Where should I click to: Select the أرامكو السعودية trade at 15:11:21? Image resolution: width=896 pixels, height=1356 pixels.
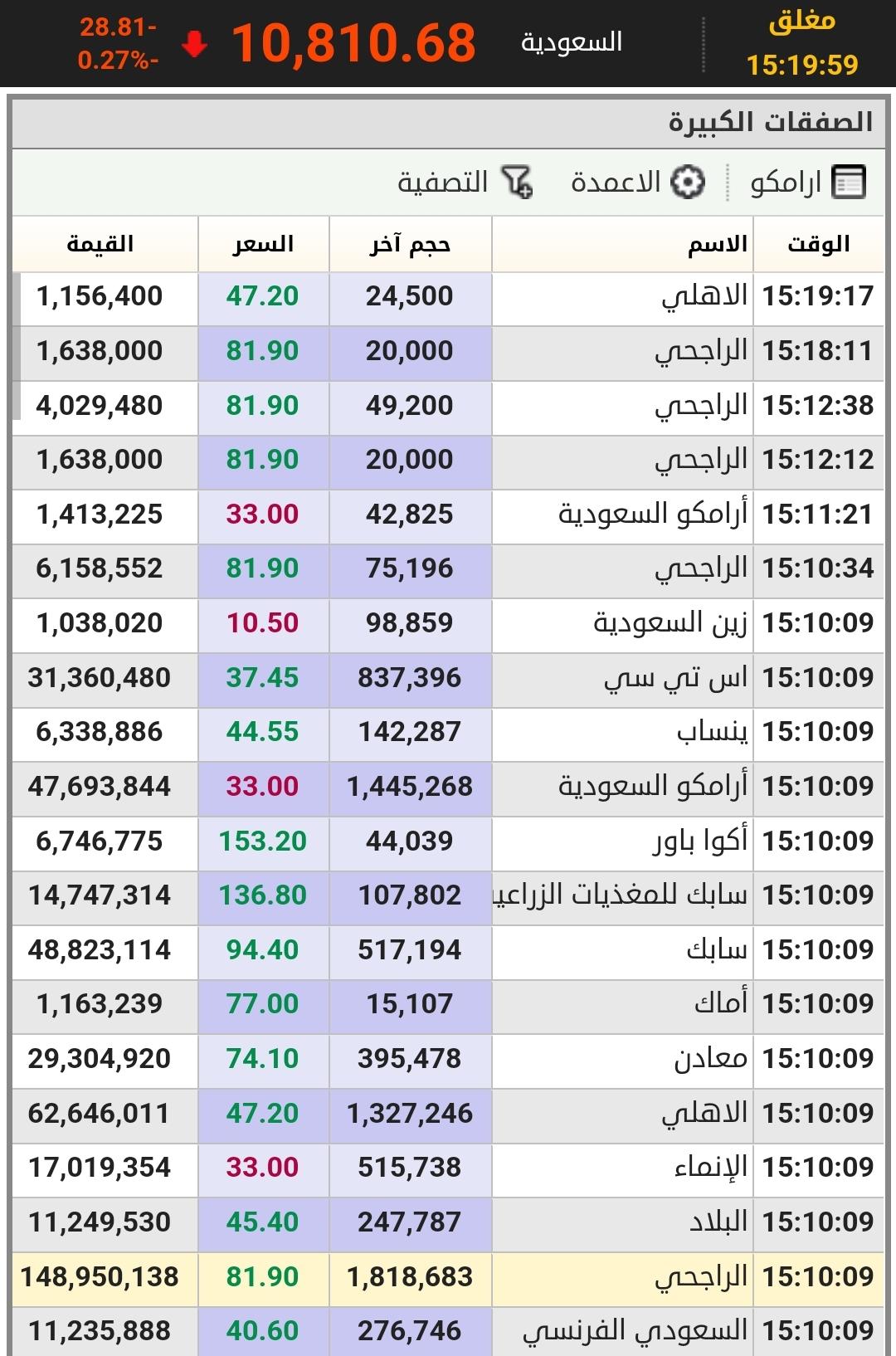coord(448,515)
